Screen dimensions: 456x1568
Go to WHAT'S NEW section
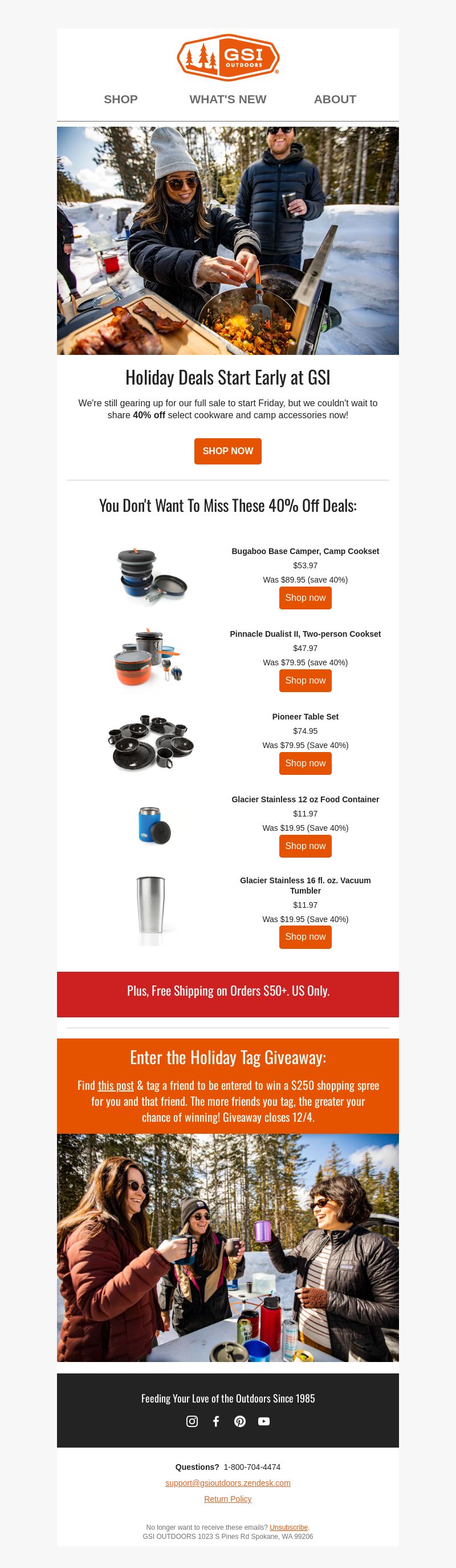pos(227,99)
